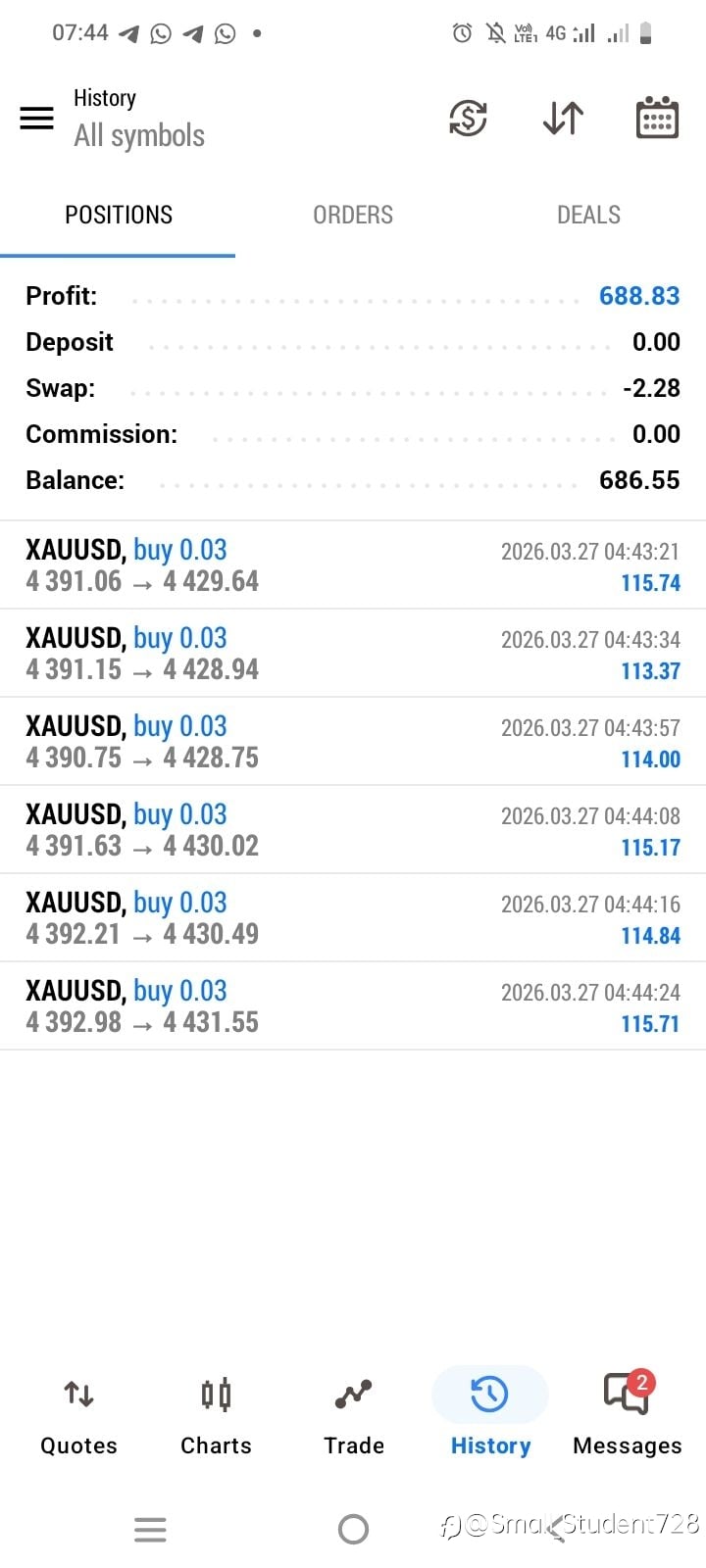
Task: Switch to the Orders tab
Action: [x=353, y=215]
